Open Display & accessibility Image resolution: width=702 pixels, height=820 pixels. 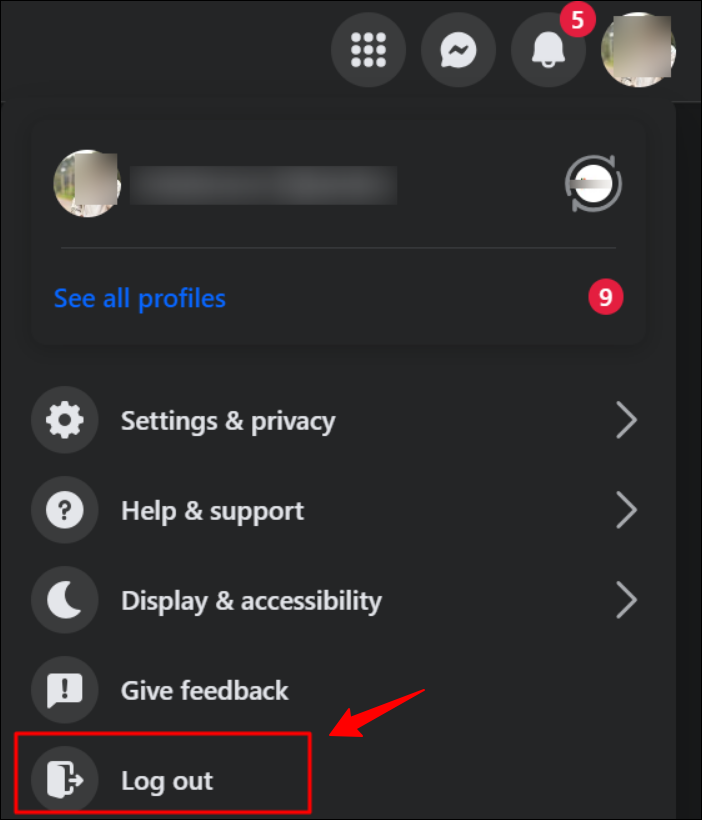click(x=251, y=601)
